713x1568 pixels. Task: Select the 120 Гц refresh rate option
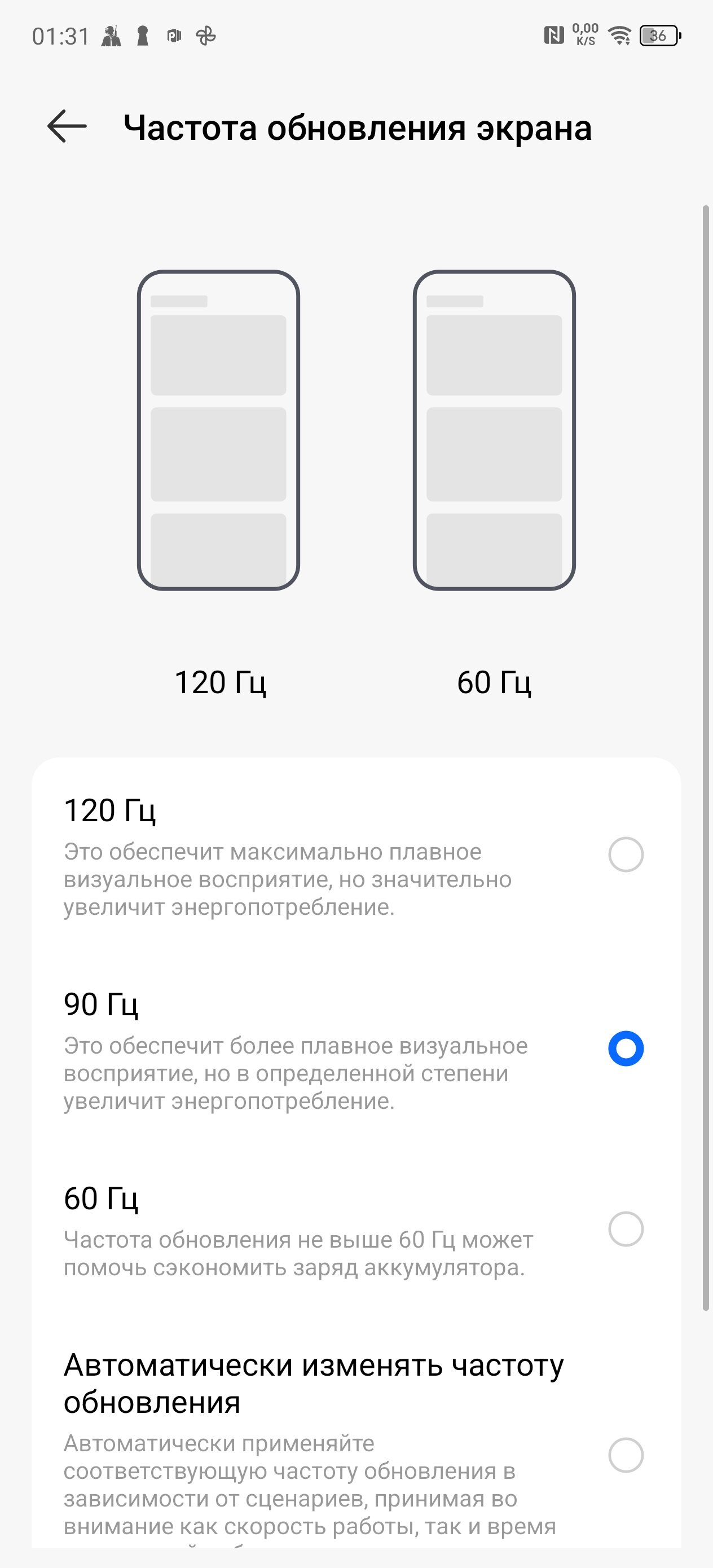coord(356,855)
